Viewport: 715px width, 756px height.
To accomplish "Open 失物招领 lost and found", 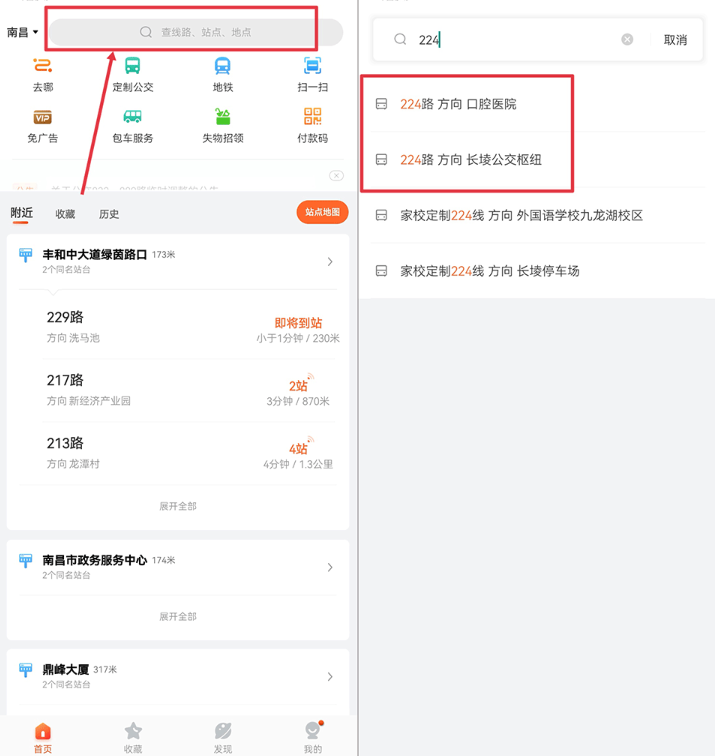I will (222, 126).
